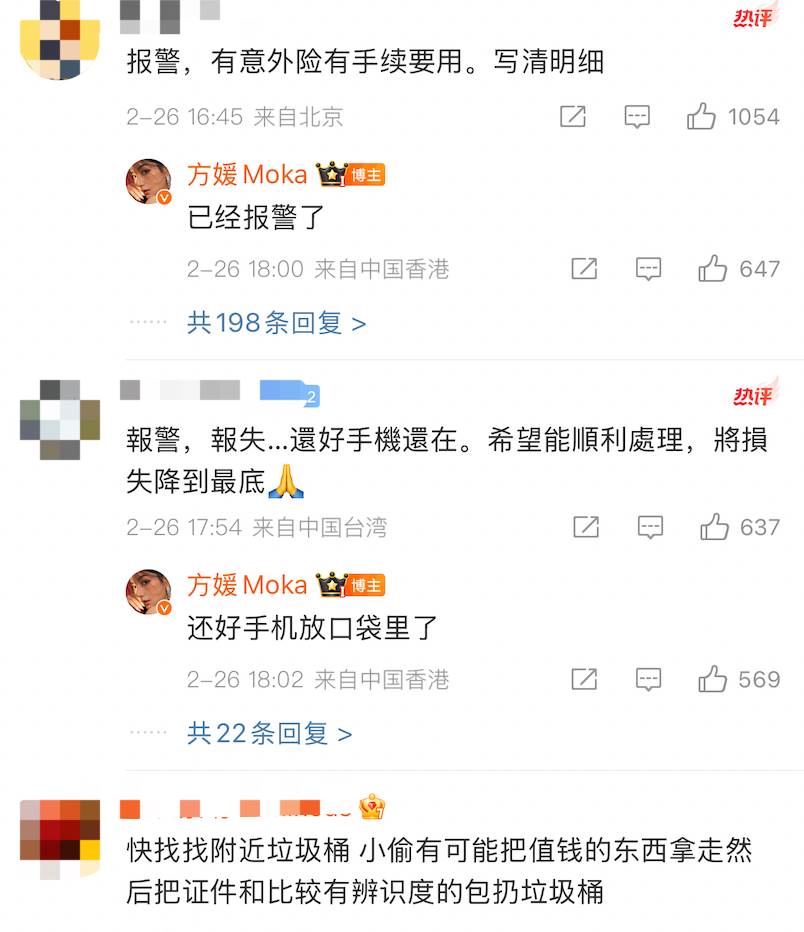Expand 共198条回复 replies

pyautogui.click(x=277, y=323)
